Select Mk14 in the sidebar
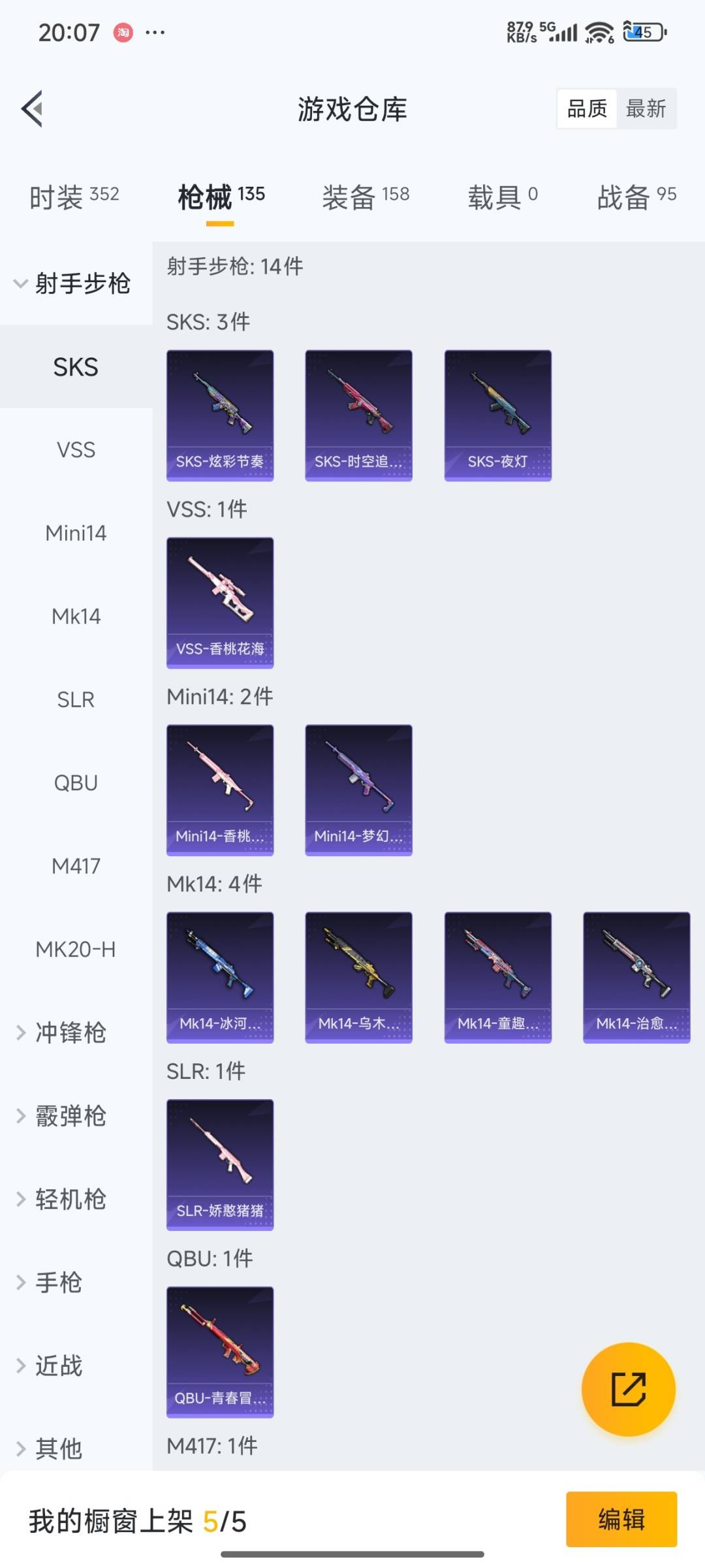The image size is (705, 1568). 76,616
